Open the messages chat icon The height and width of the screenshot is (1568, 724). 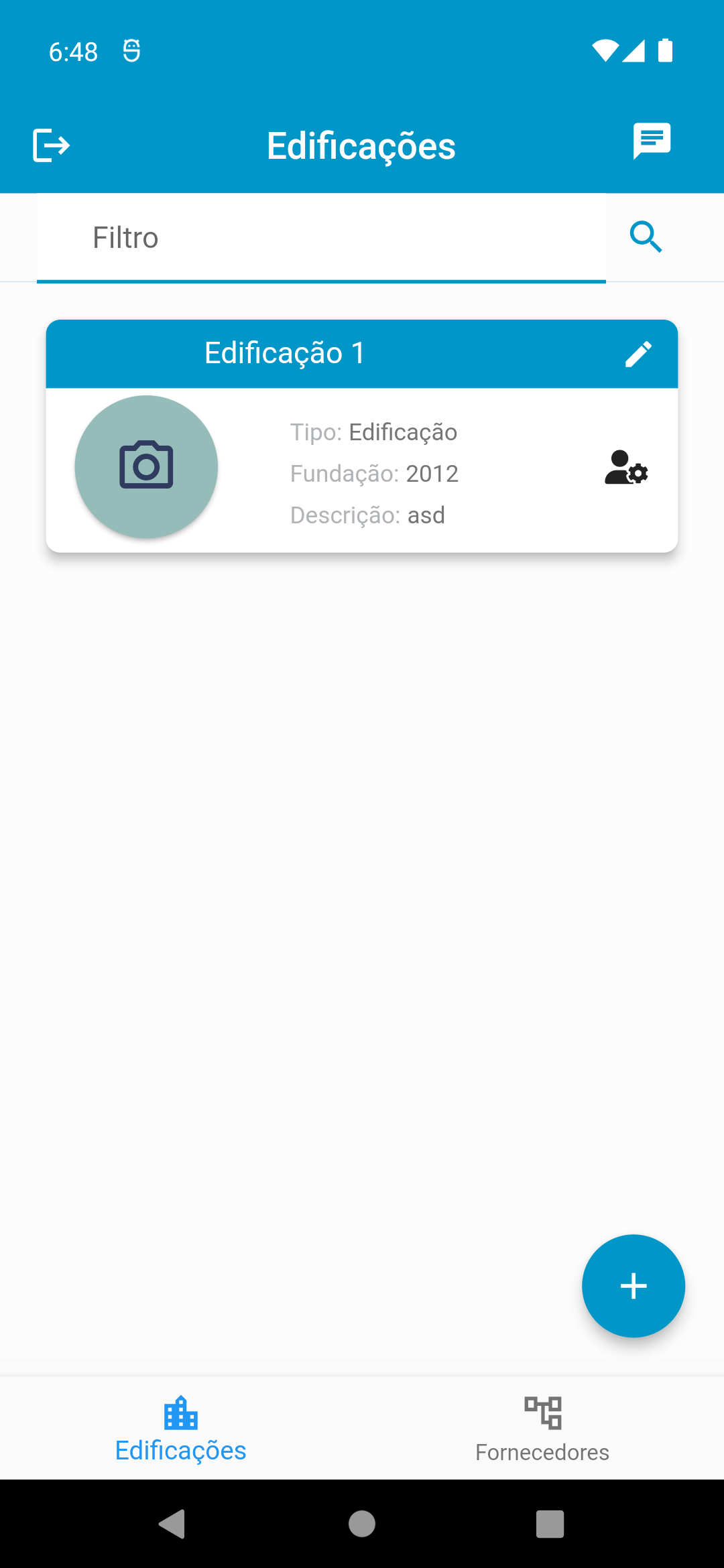tap(652, 141)
